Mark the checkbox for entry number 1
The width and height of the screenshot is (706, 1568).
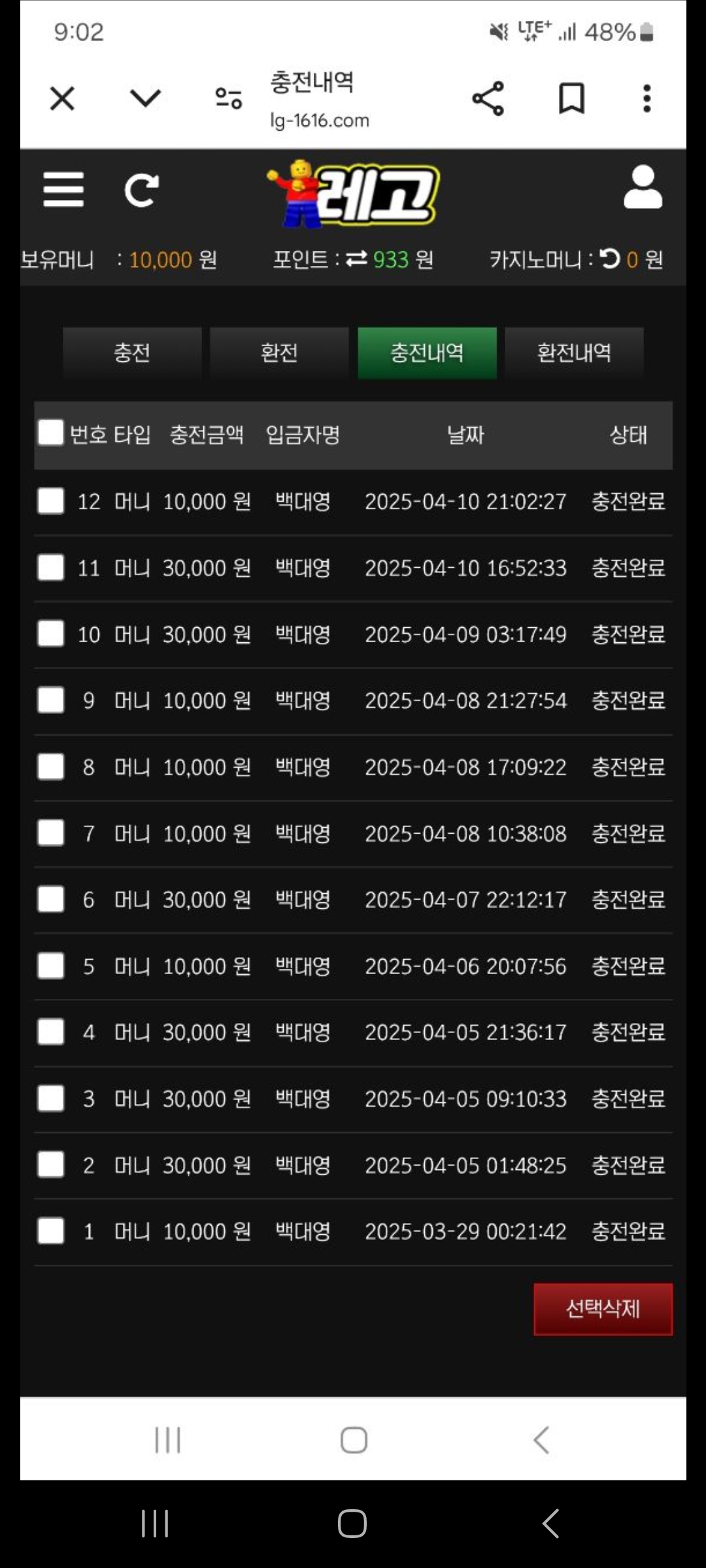click(x=50, y=1231)
